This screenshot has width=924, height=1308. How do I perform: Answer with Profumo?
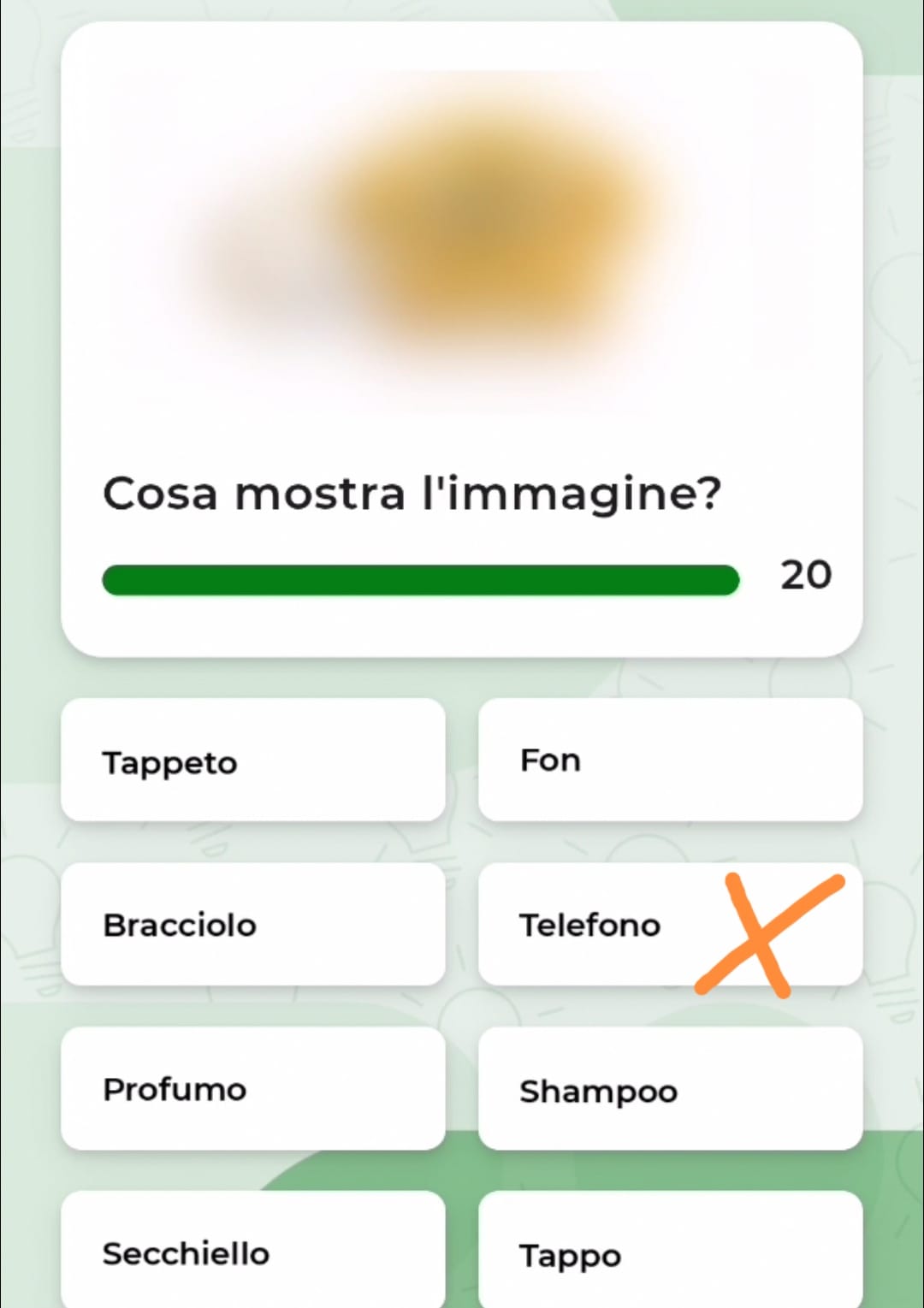click(252, 1089)
